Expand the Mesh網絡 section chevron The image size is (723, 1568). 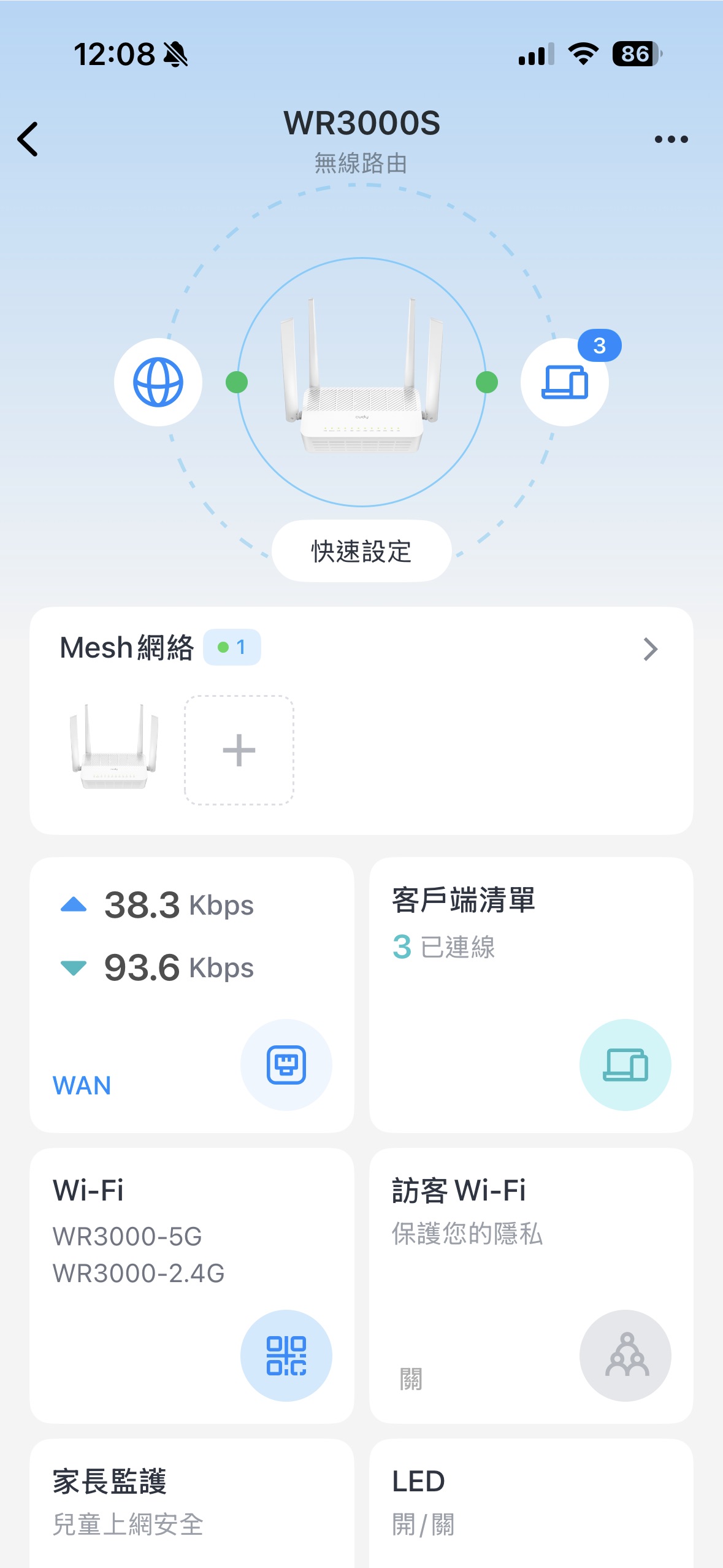(650, 649)
